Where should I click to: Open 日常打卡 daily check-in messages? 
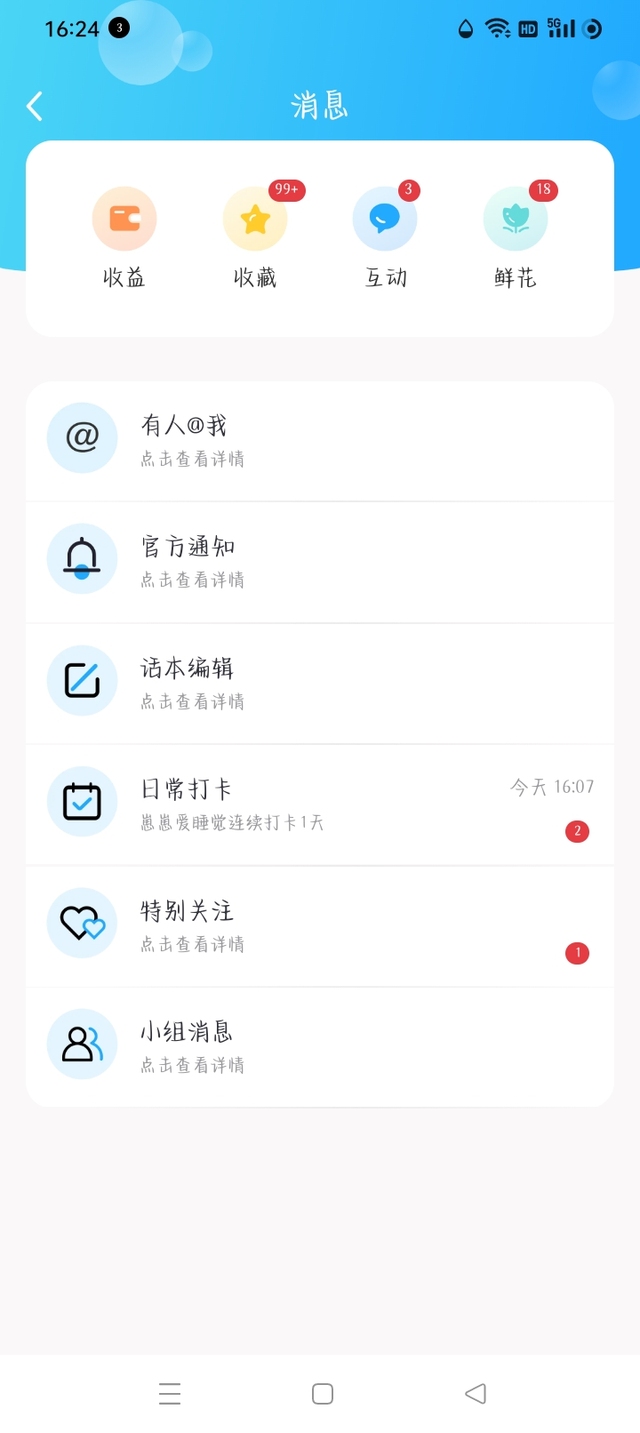tap(320, 805)
